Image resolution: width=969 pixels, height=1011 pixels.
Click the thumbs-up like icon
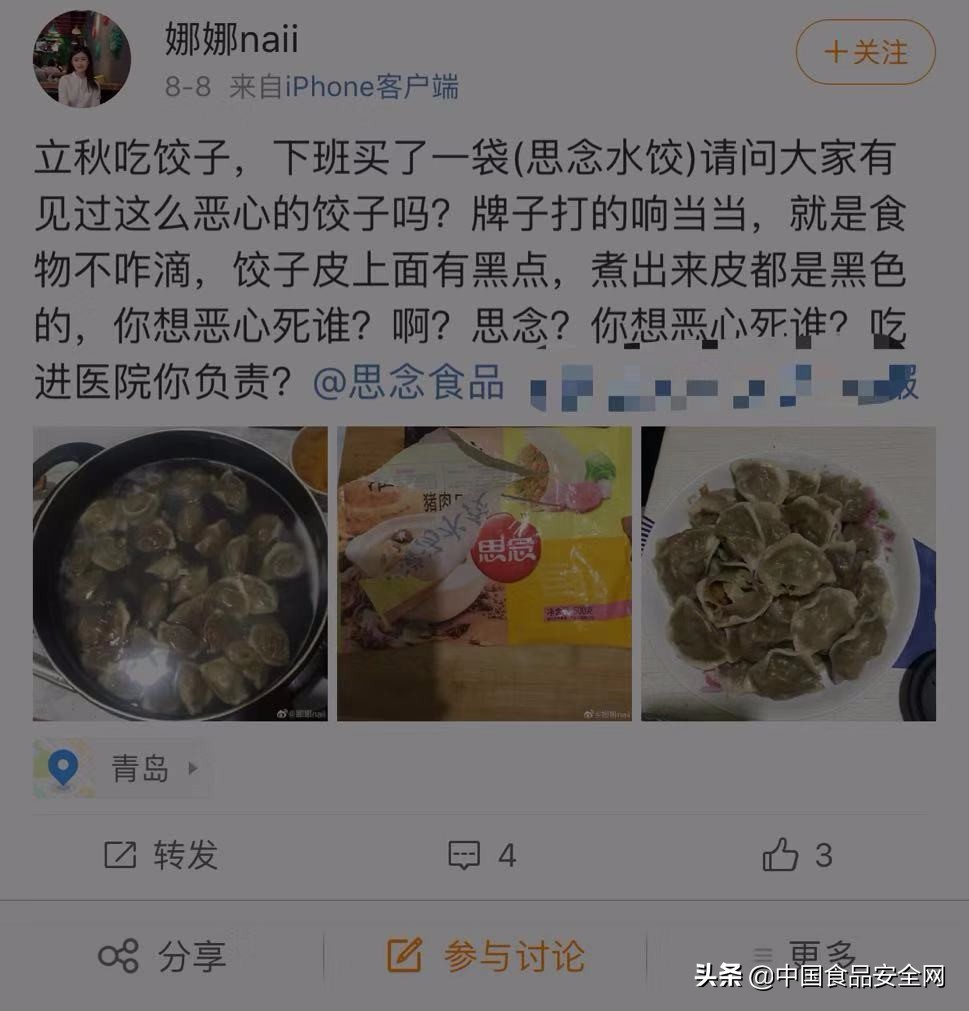tap(779, 853)
